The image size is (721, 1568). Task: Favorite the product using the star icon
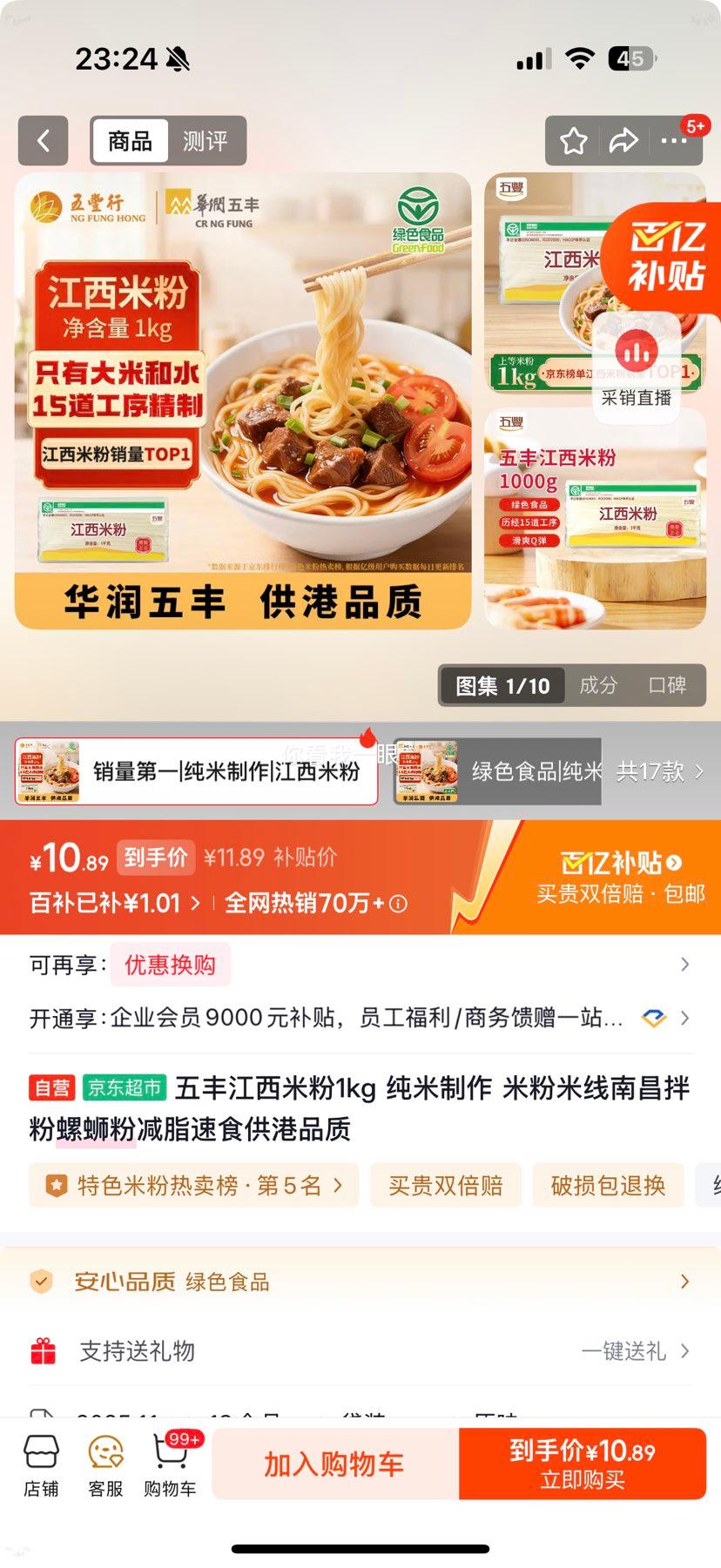tap(573, 140)
